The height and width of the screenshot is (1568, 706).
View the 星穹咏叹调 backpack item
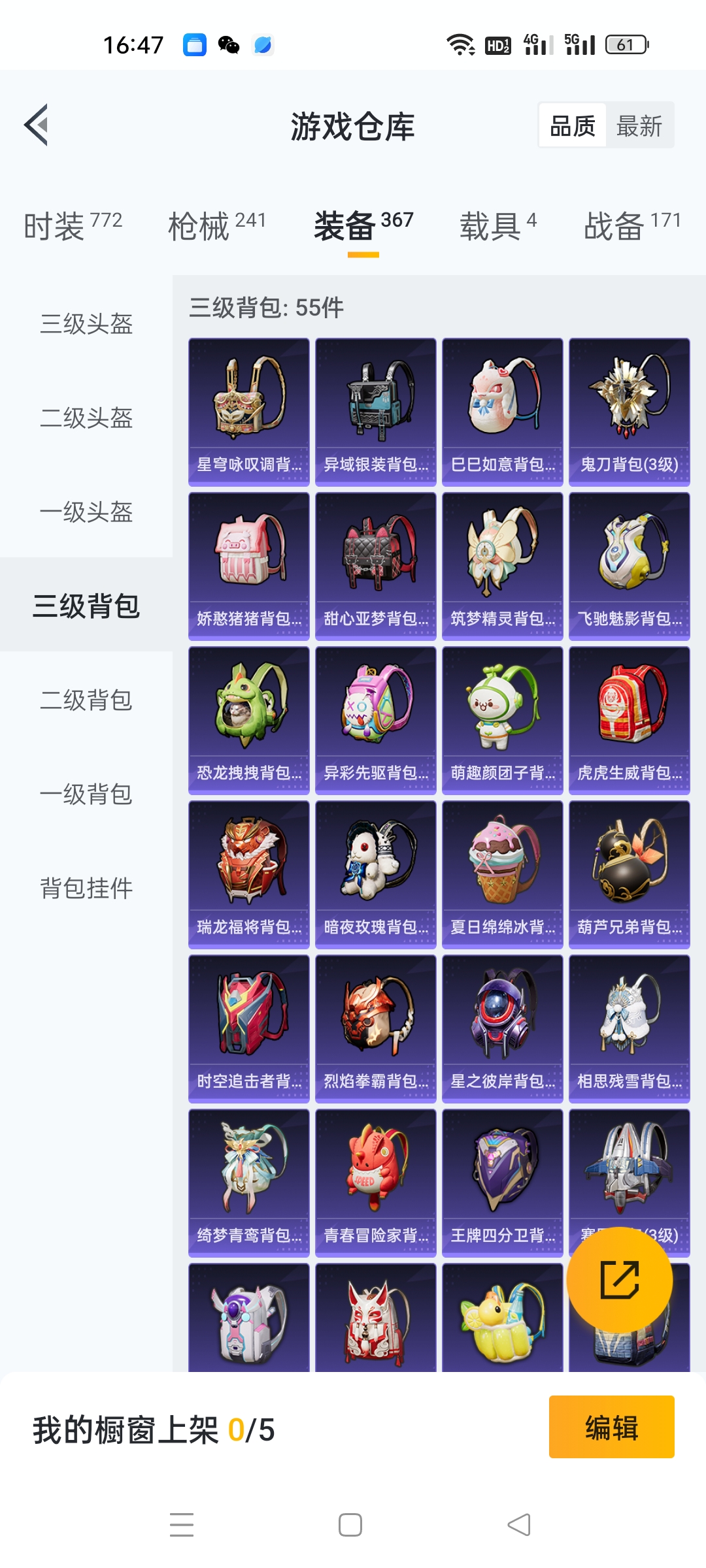tap(249, 412)
